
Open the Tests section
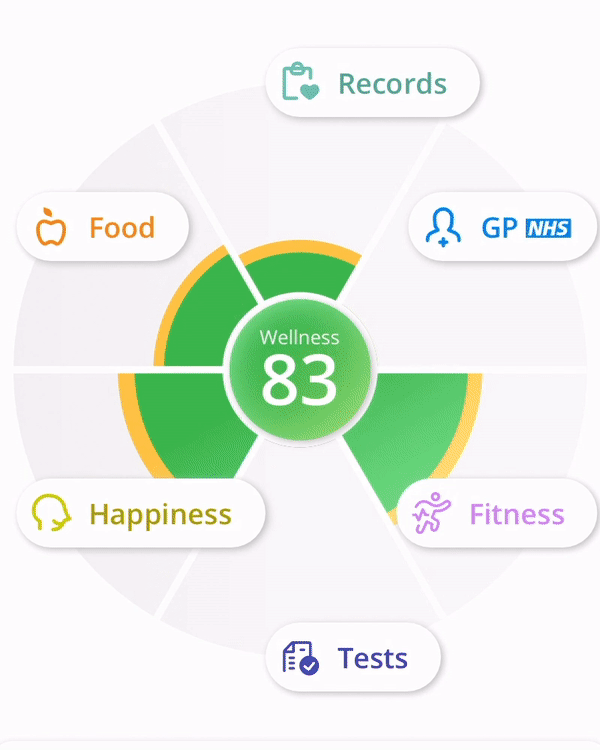click(353, 658)
